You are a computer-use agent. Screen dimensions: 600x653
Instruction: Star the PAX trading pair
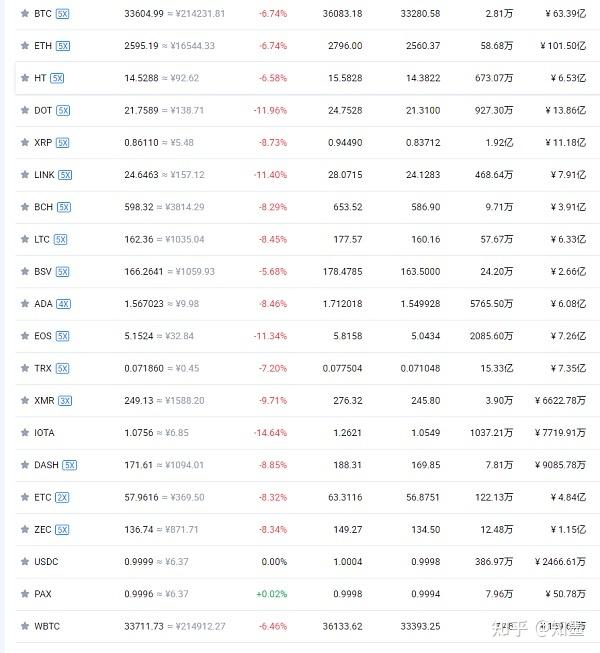[24, 594]
